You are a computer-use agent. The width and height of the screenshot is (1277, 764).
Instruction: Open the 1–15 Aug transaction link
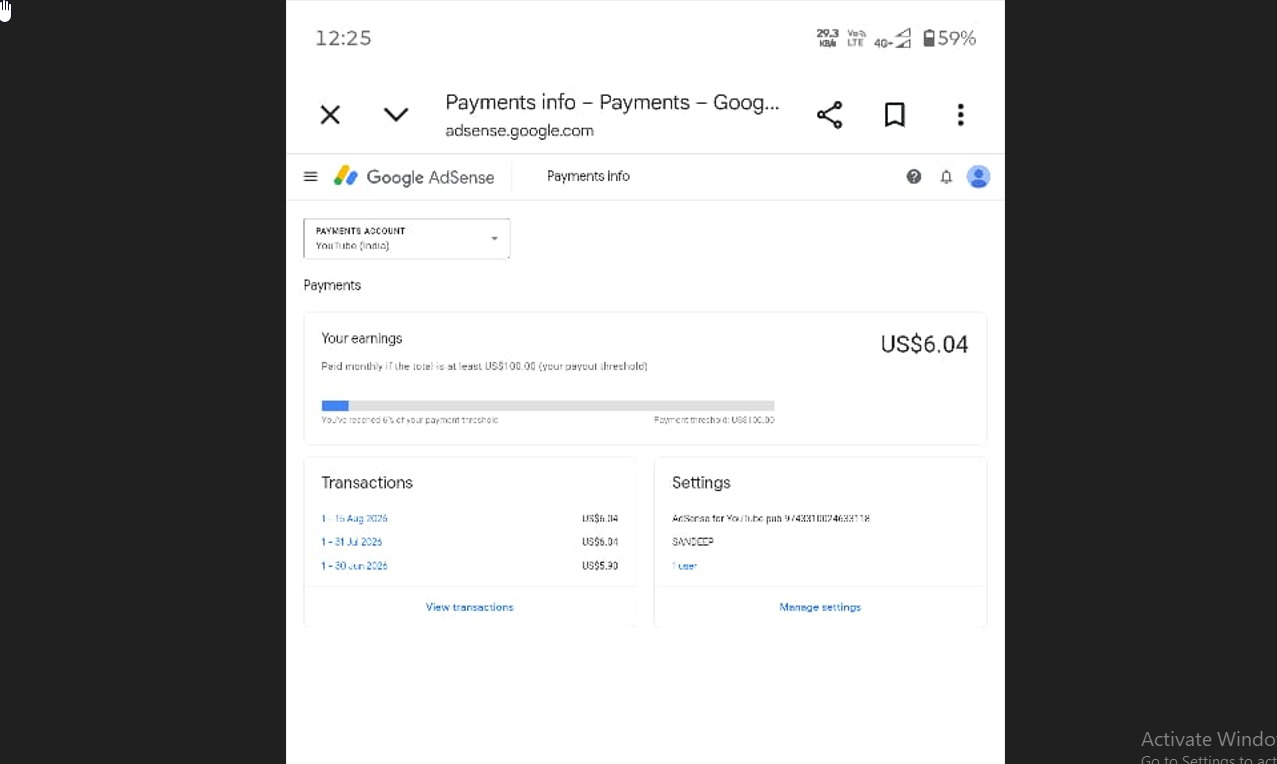[354, 519]
